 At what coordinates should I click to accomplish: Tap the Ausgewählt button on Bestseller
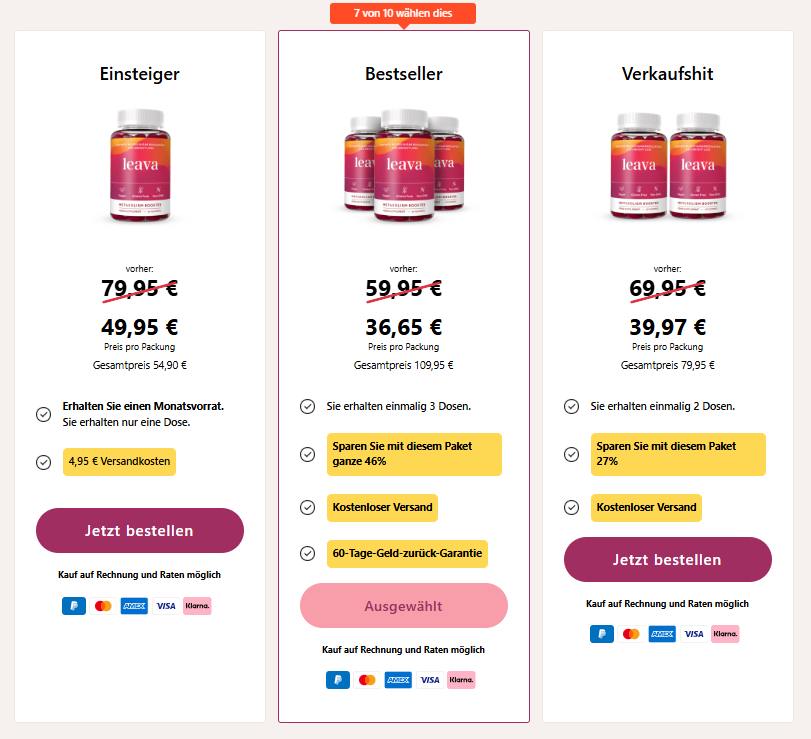[x=404, y=605]
